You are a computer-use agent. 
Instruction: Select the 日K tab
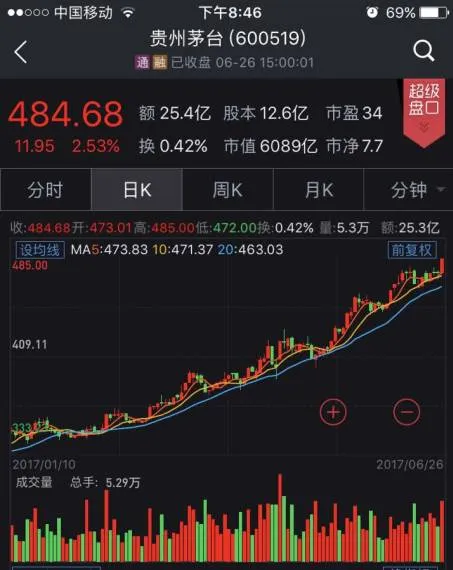tap(137, 190)
